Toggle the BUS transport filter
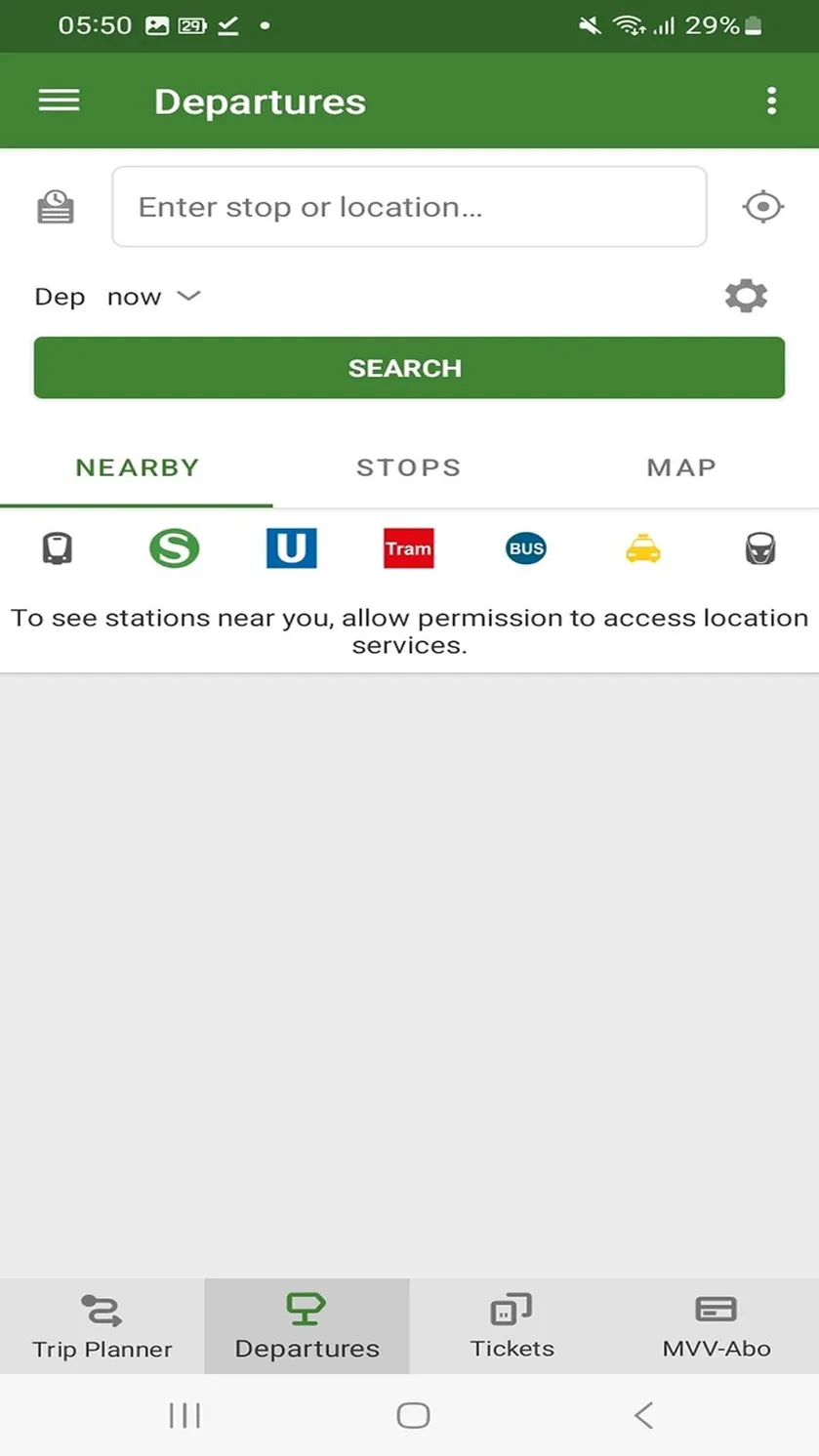Screen dimensions: 819x1456 click(x=526, y=548)
